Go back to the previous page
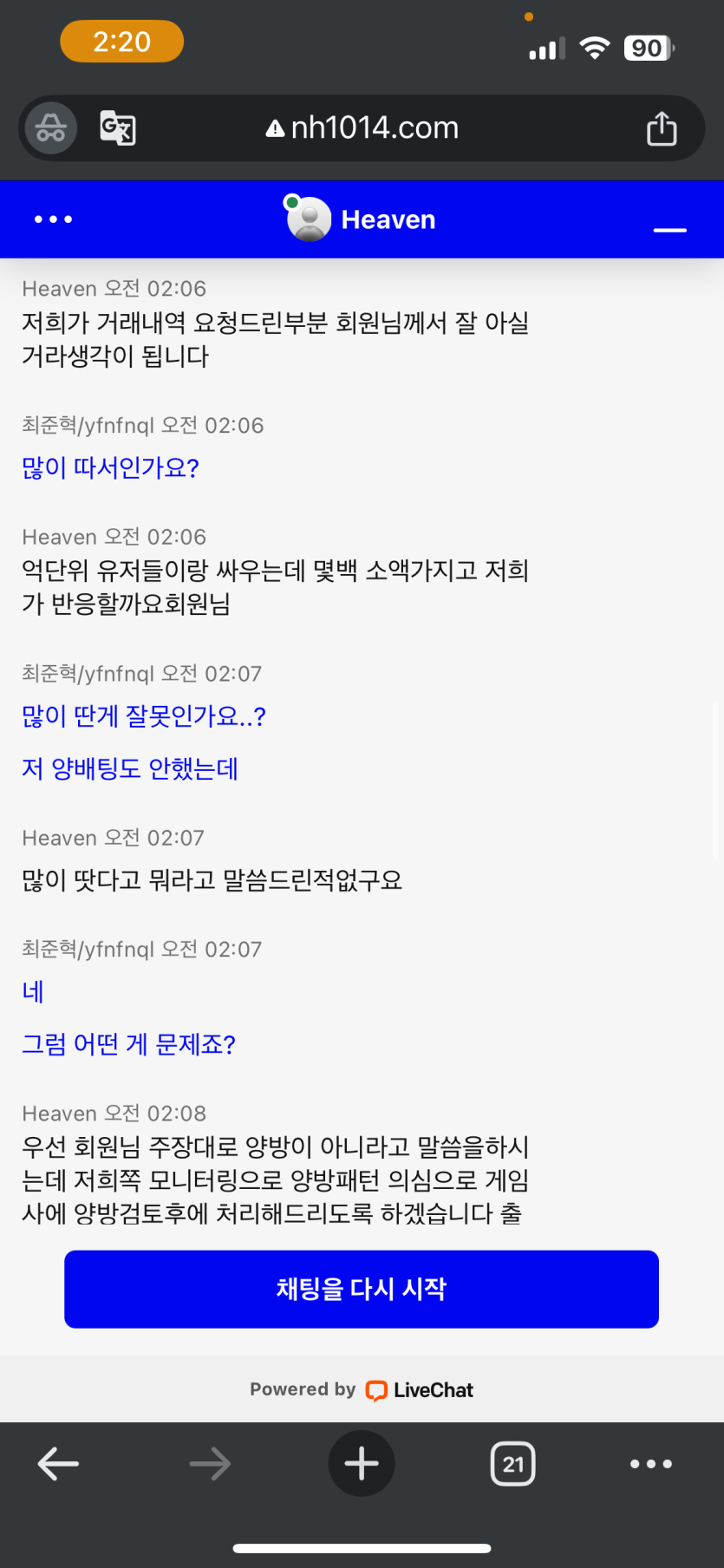This screenshot has height=1568, width=724. (58, 1464)
